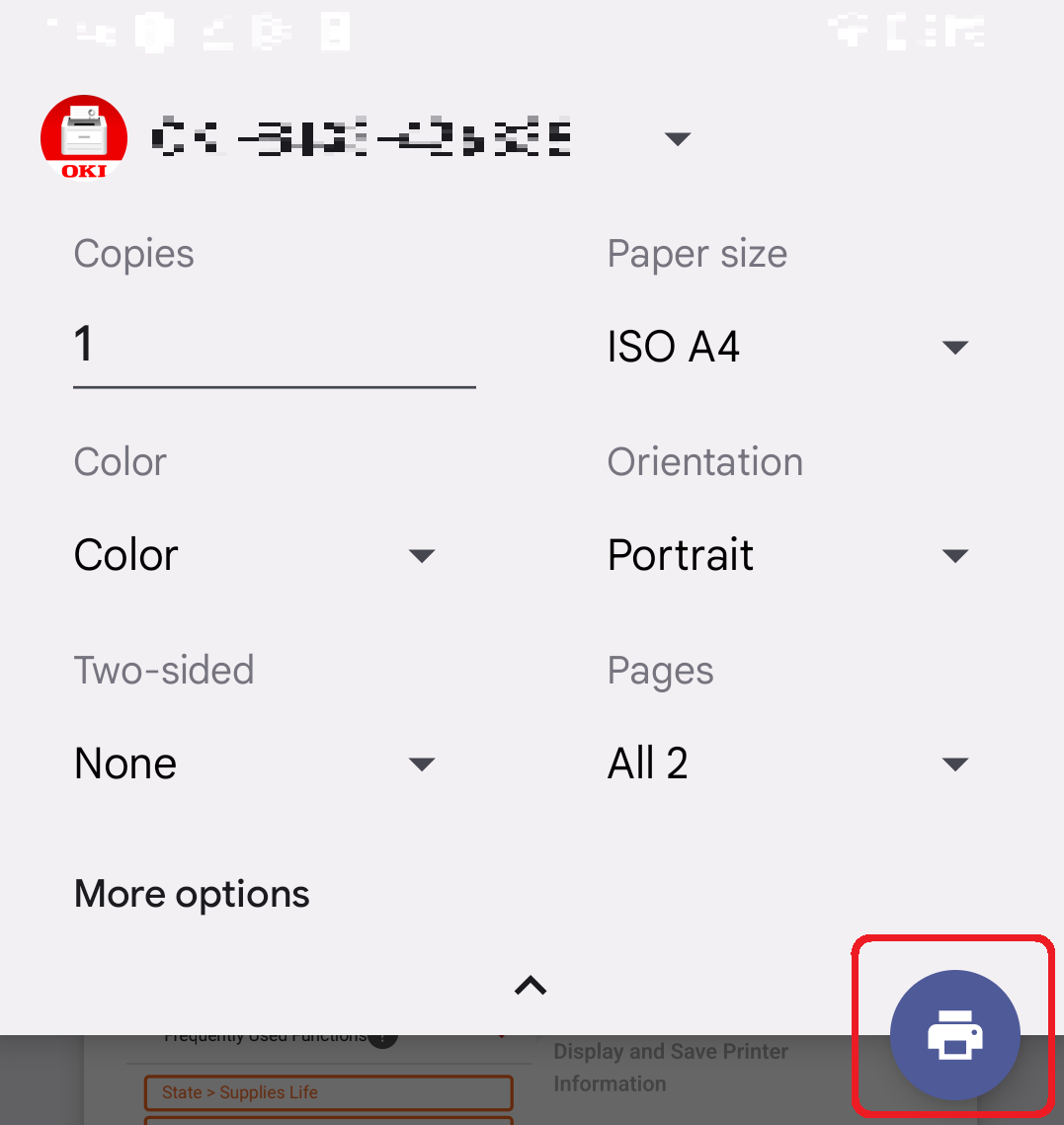Change the ISO A4 paper size
The width and height of the screenshot is (1064, 1125).
coord(786,348)
